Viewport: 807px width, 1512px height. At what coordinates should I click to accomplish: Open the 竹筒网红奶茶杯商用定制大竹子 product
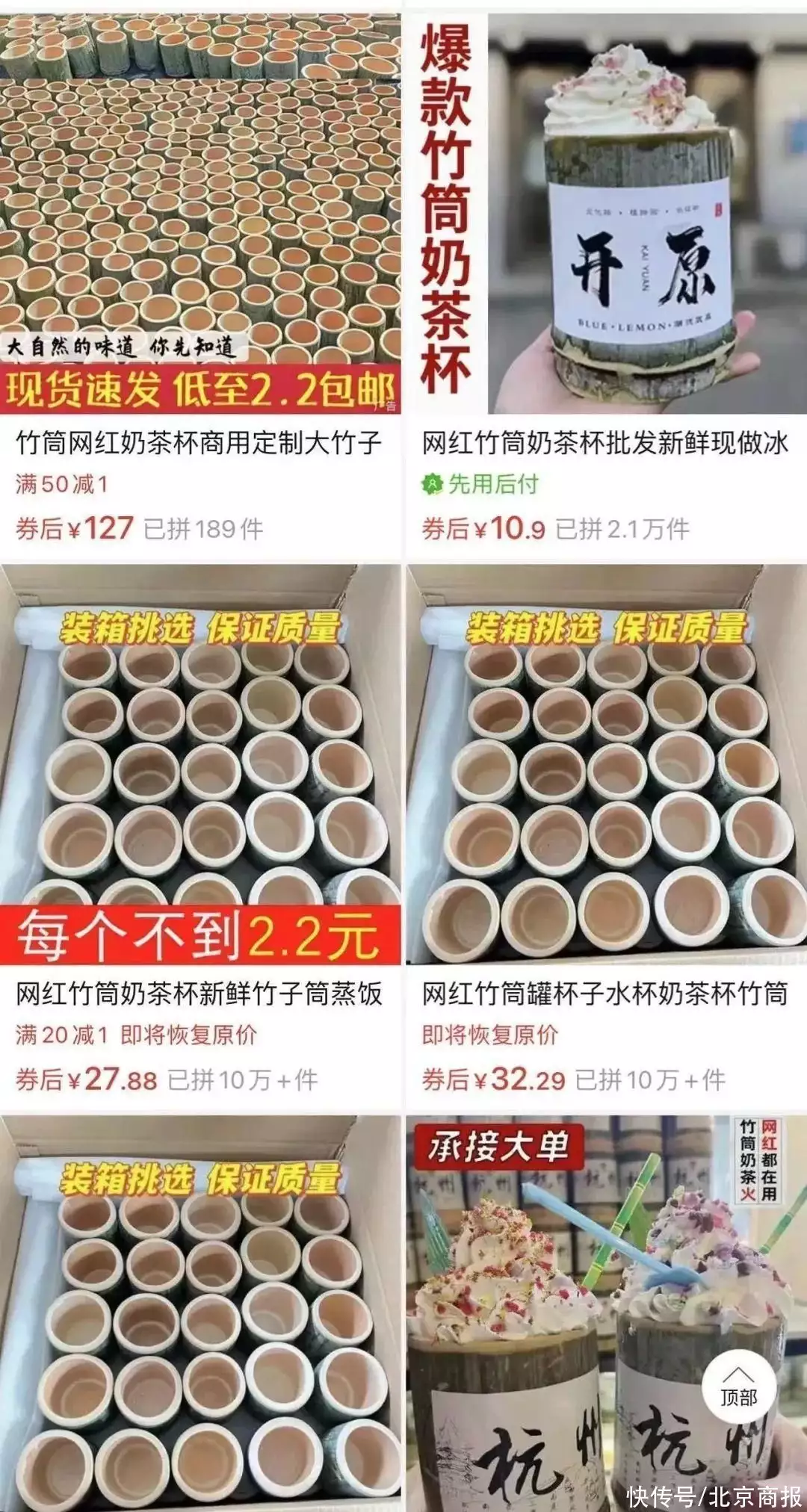tap(199, 443)
